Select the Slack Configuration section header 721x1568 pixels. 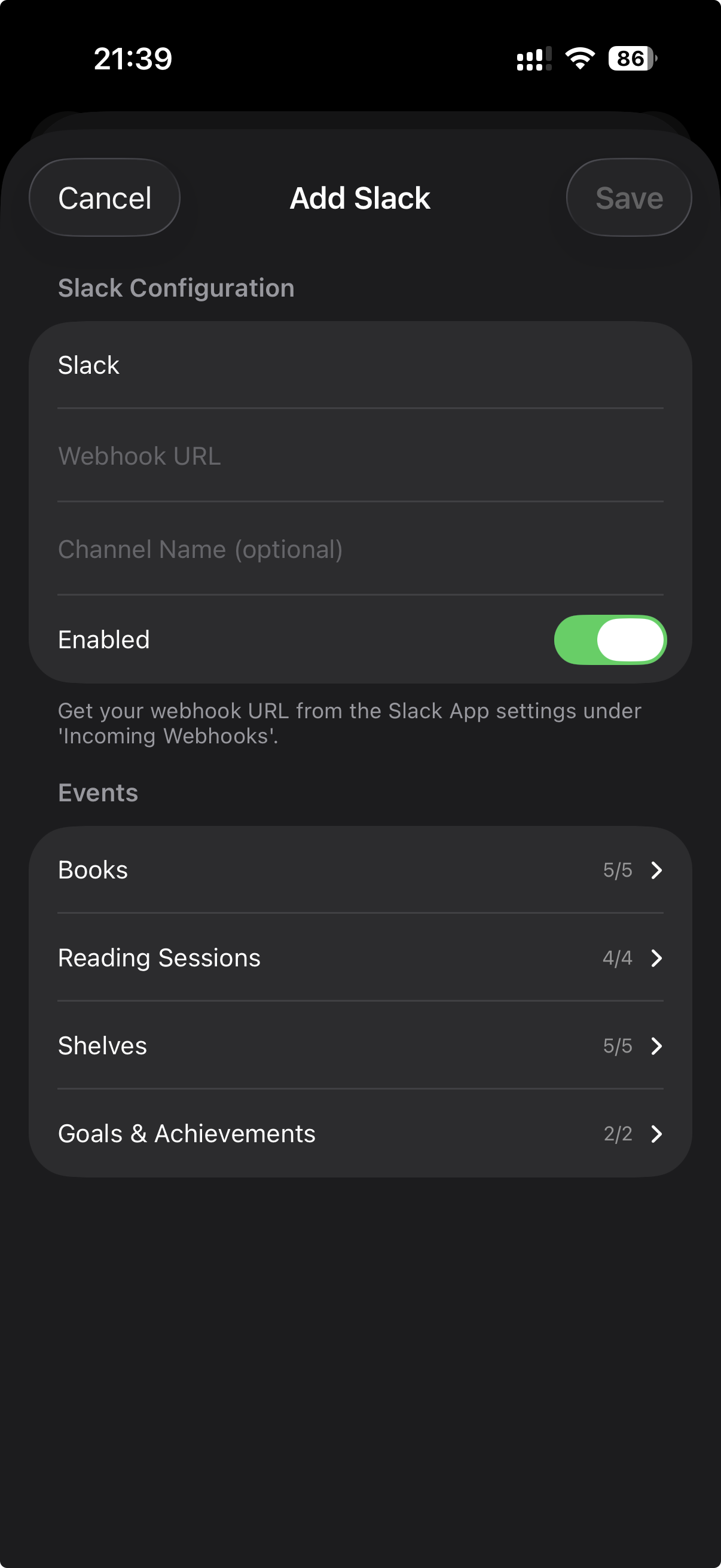coord(176,287)
